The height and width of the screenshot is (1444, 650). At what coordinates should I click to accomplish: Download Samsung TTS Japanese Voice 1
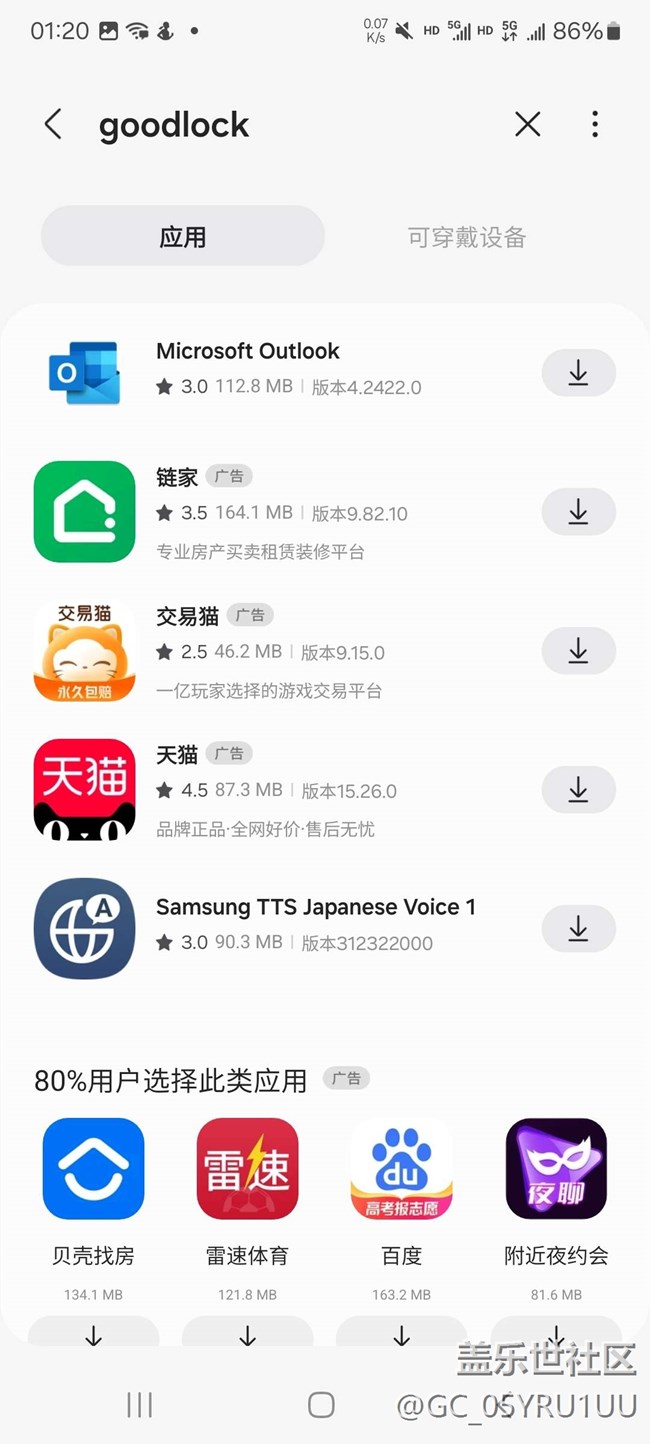coord(578,929)
